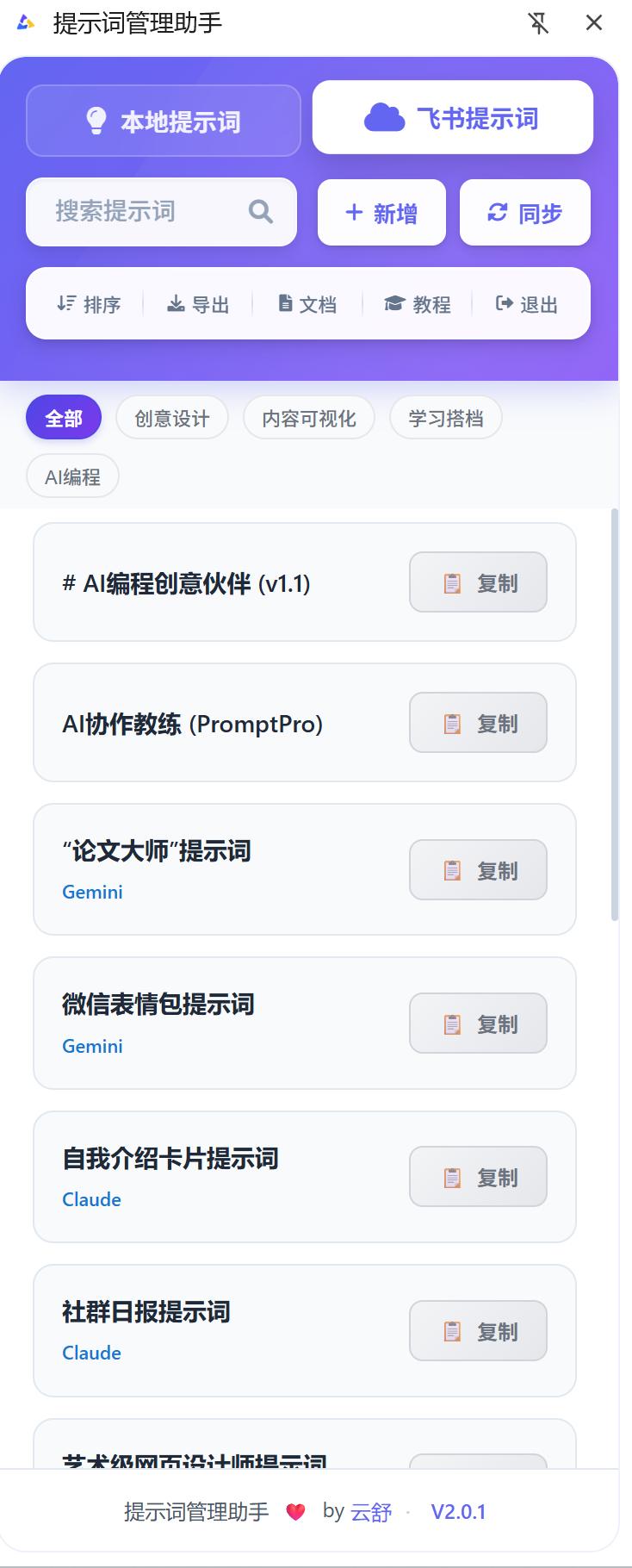The image size is (632, 1568).
Task: Log out using 退出
Action: coord(527,304)
